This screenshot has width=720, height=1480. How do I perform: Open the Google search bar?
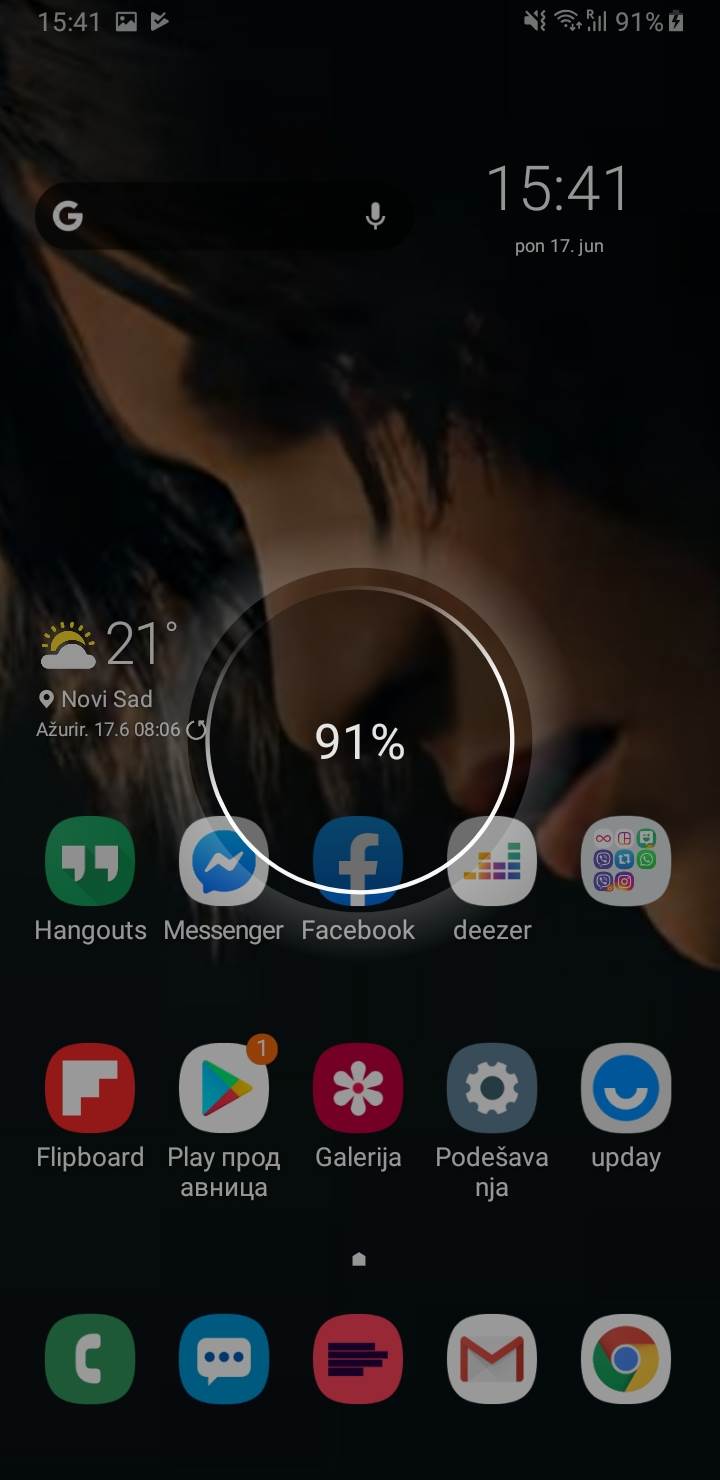point(210,216)
